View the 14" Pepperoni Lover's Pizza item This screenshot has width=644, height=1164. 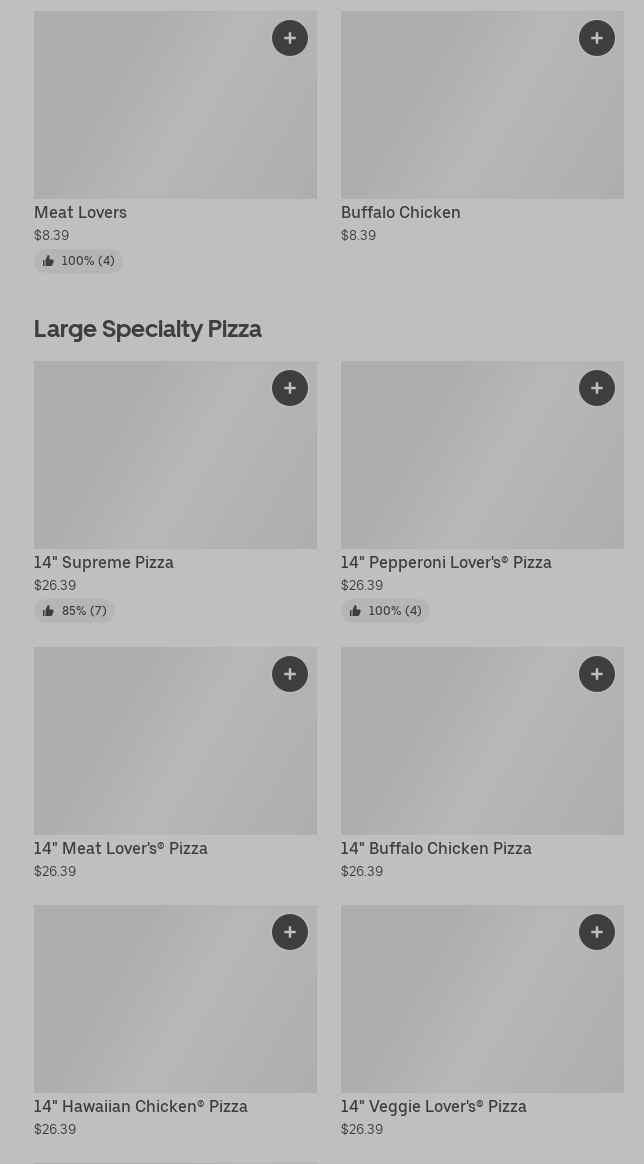pyautogui.click(x=460, y=470)
